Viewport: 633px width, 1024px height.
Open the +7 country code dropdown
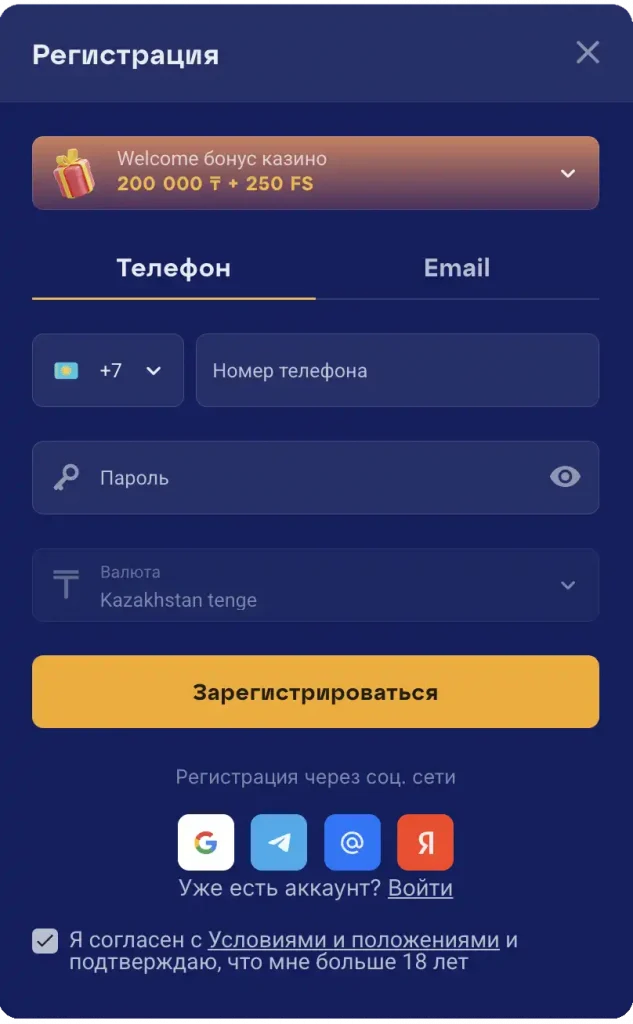108,370
